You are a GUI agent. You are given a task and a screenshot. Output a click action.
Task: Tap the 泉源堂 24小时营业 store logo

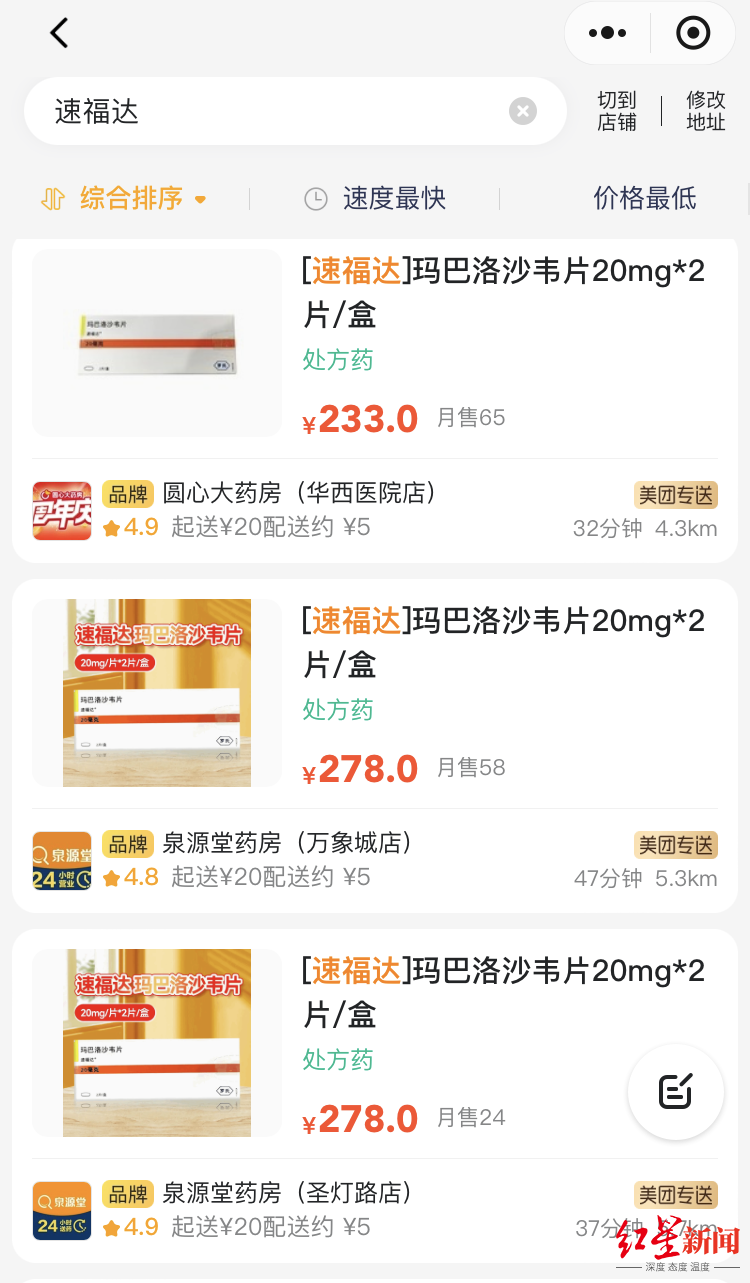61,860
